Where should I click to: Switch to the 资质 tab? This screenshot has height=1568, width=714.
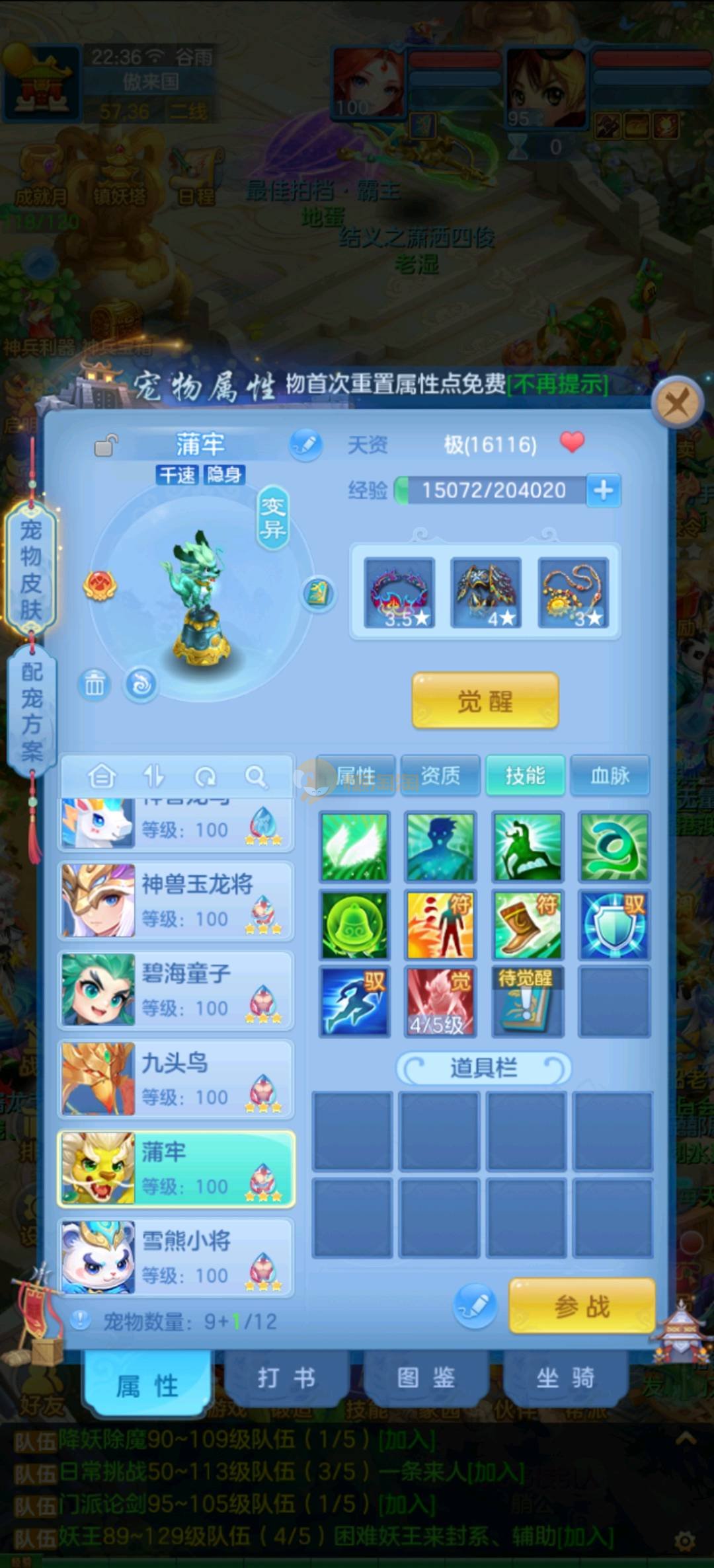click(x=440, y=775)
